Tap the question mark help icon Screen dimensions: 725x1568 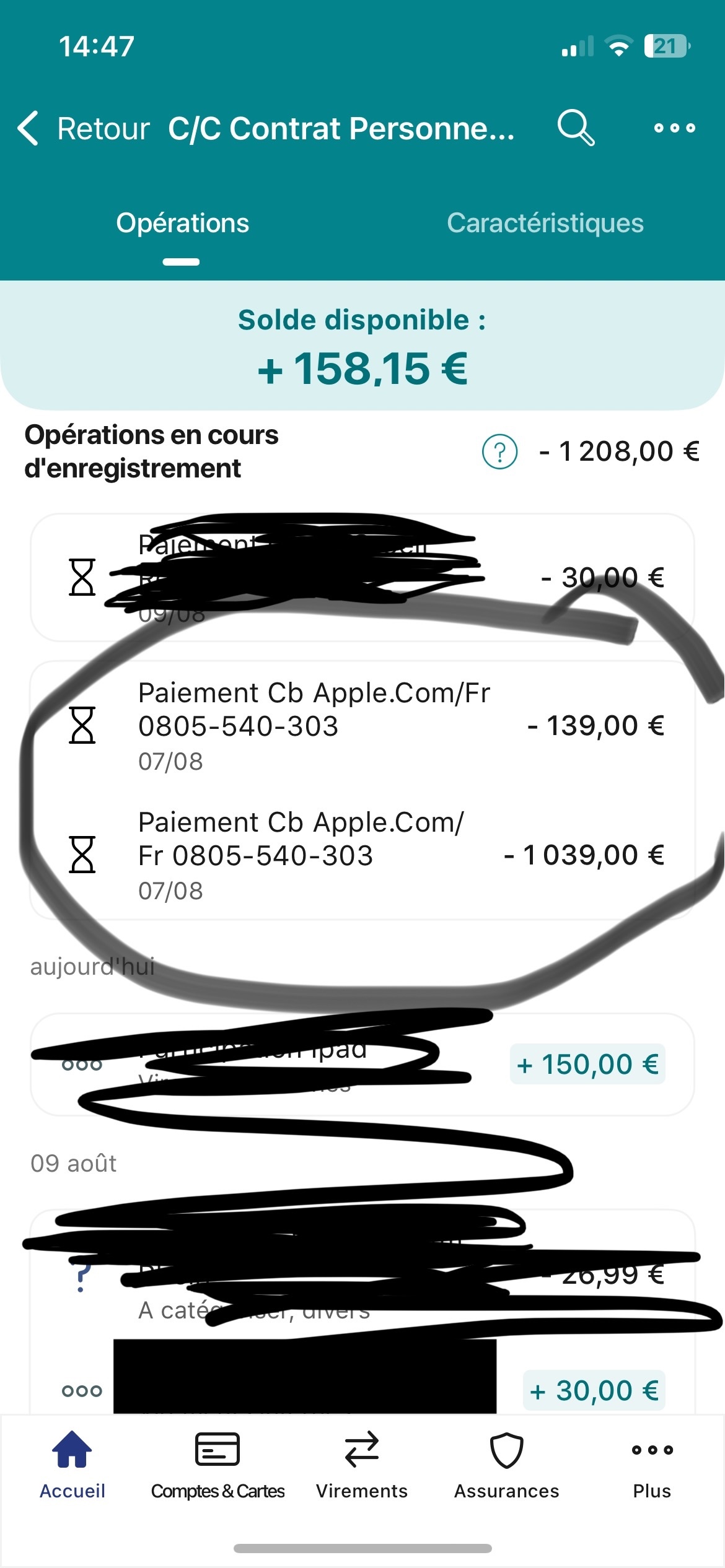pos(499,451)
